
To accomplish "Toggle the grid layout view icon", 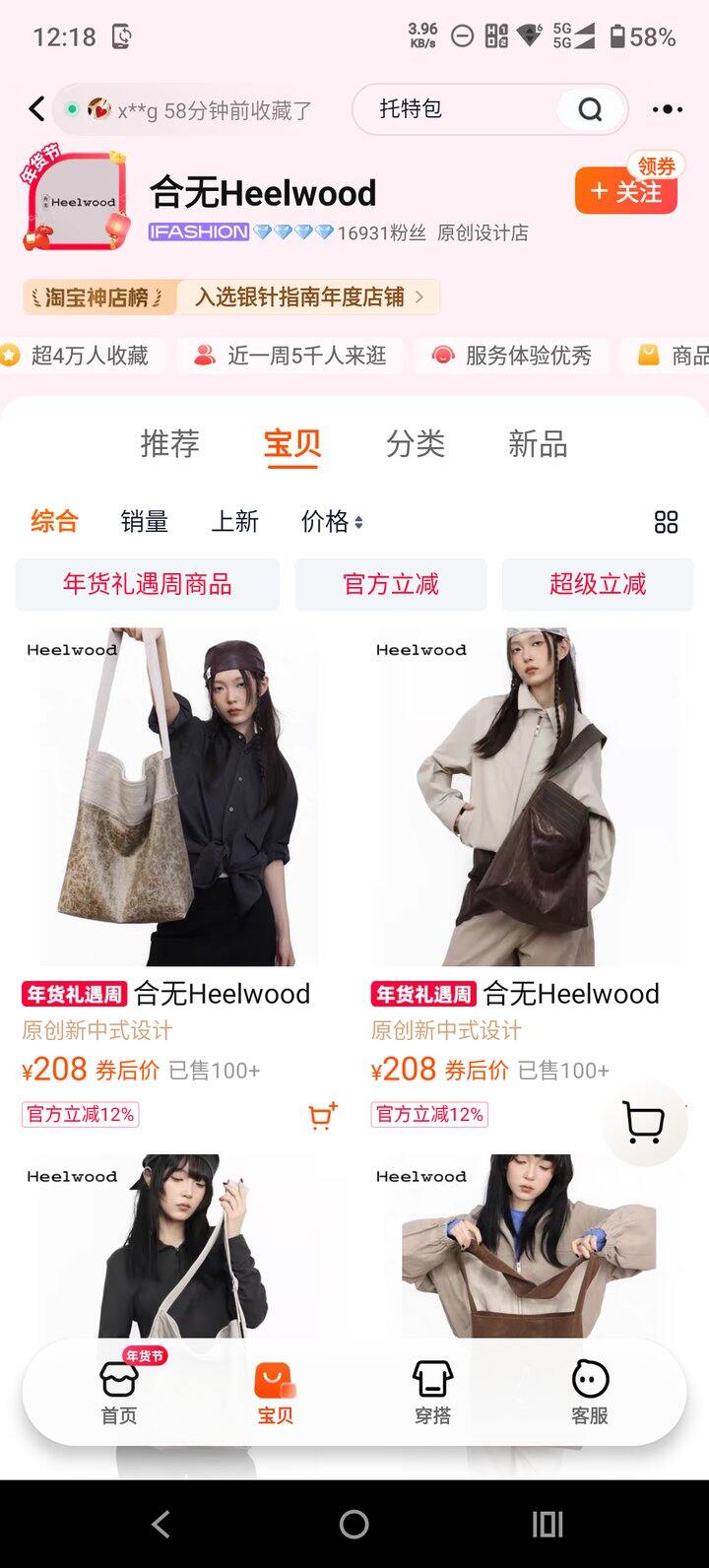I will (x=667, y=522).
